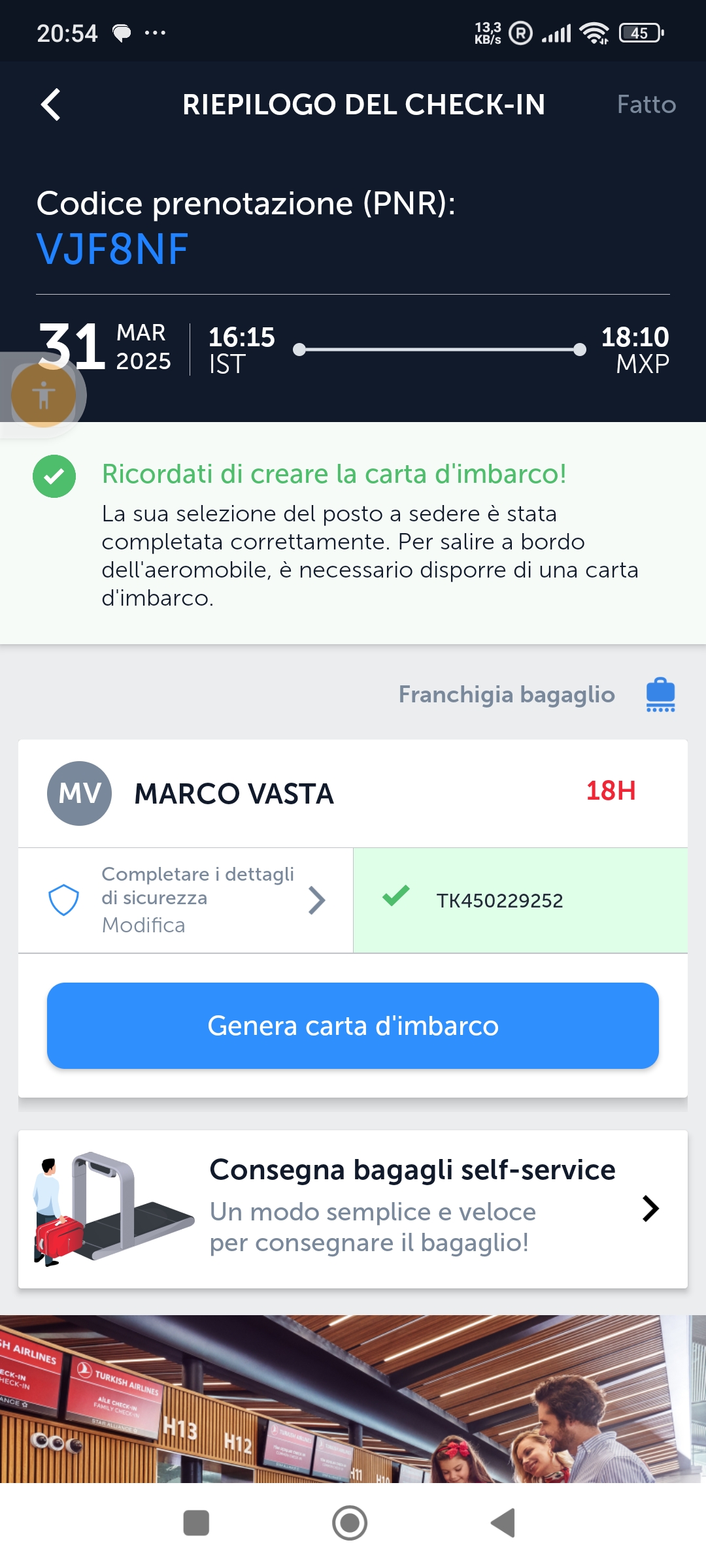Open the floating accessibility button
Viewport: 706px width, 1568px height.
(43, 395)
